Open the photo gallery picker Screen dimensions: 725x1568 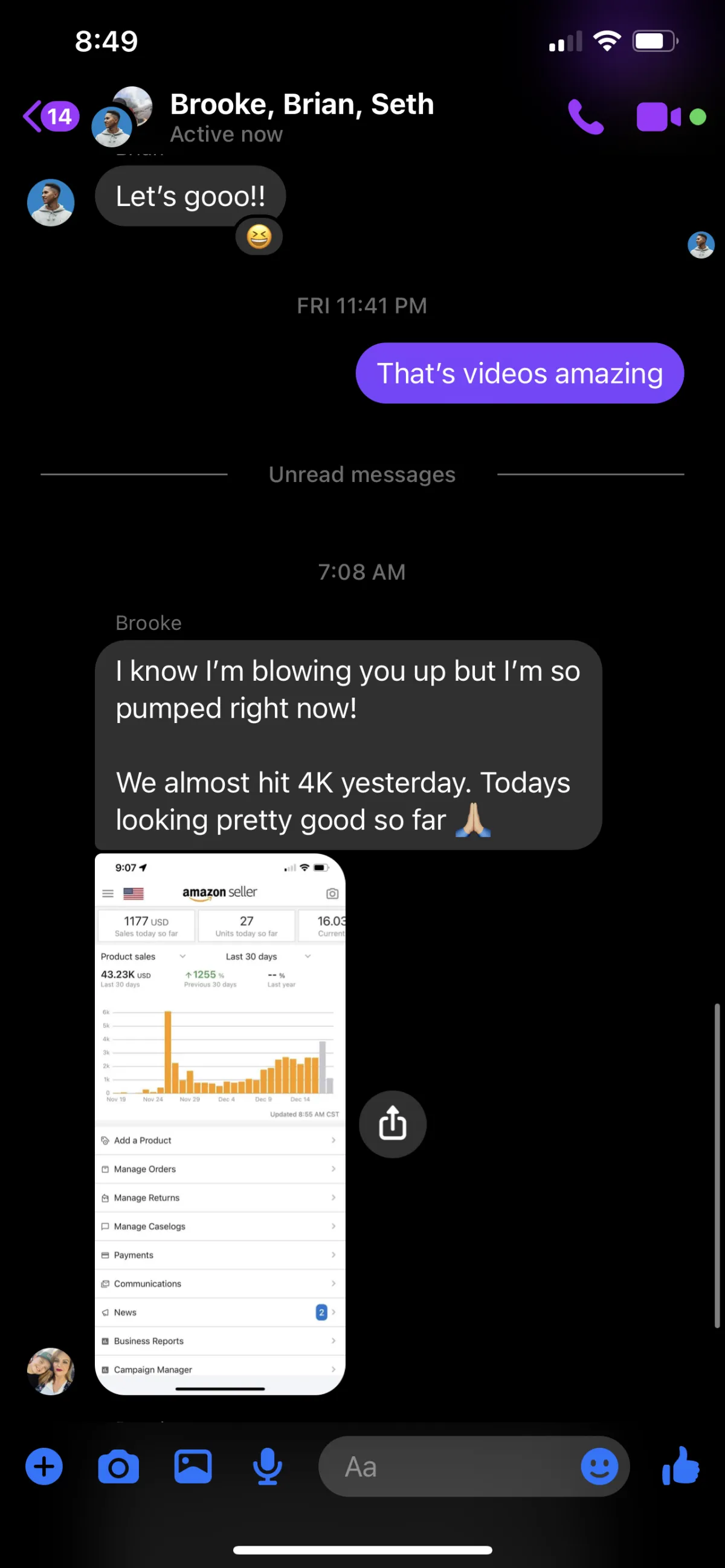[193, 1467]
